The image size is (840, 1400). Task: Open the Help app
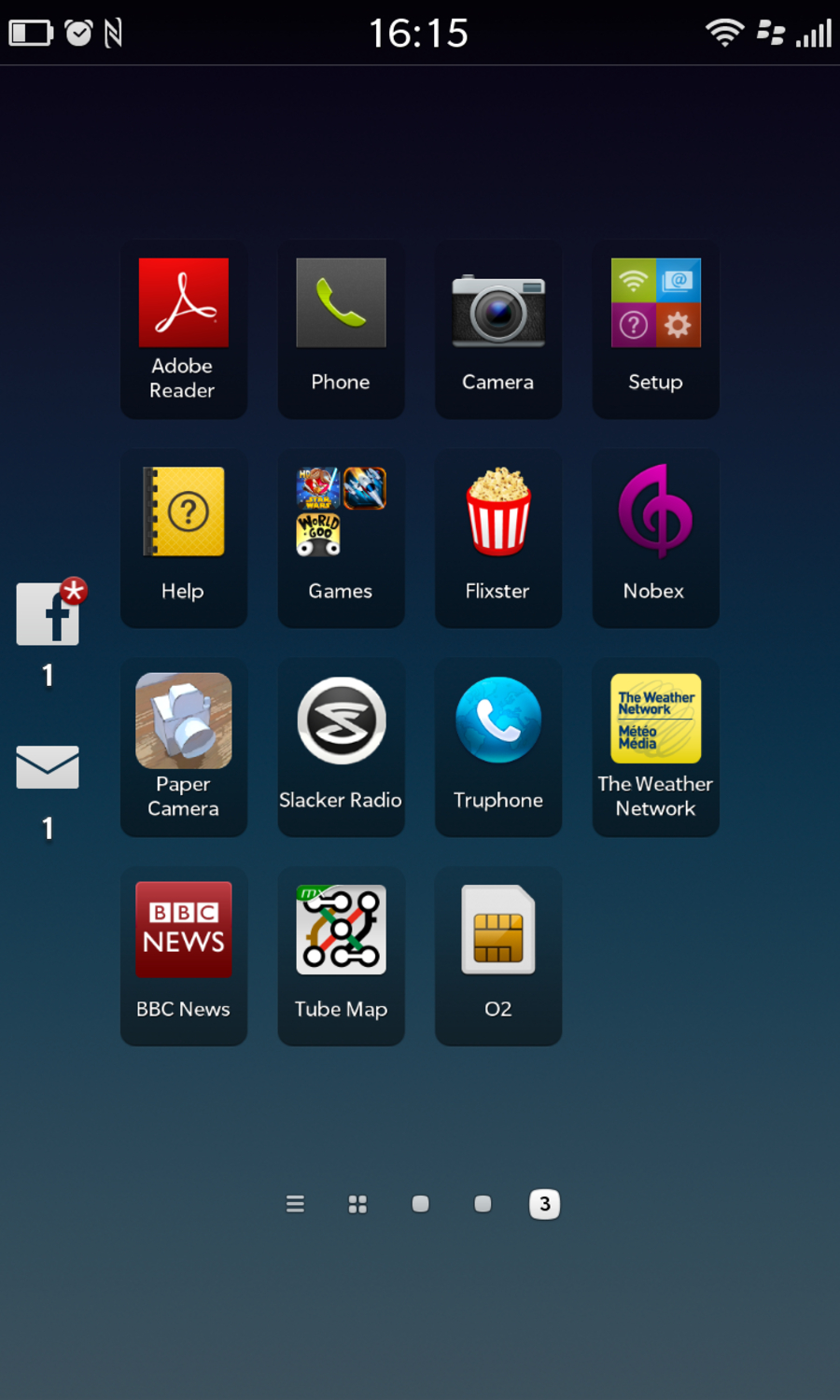click(x=184, y=512)
